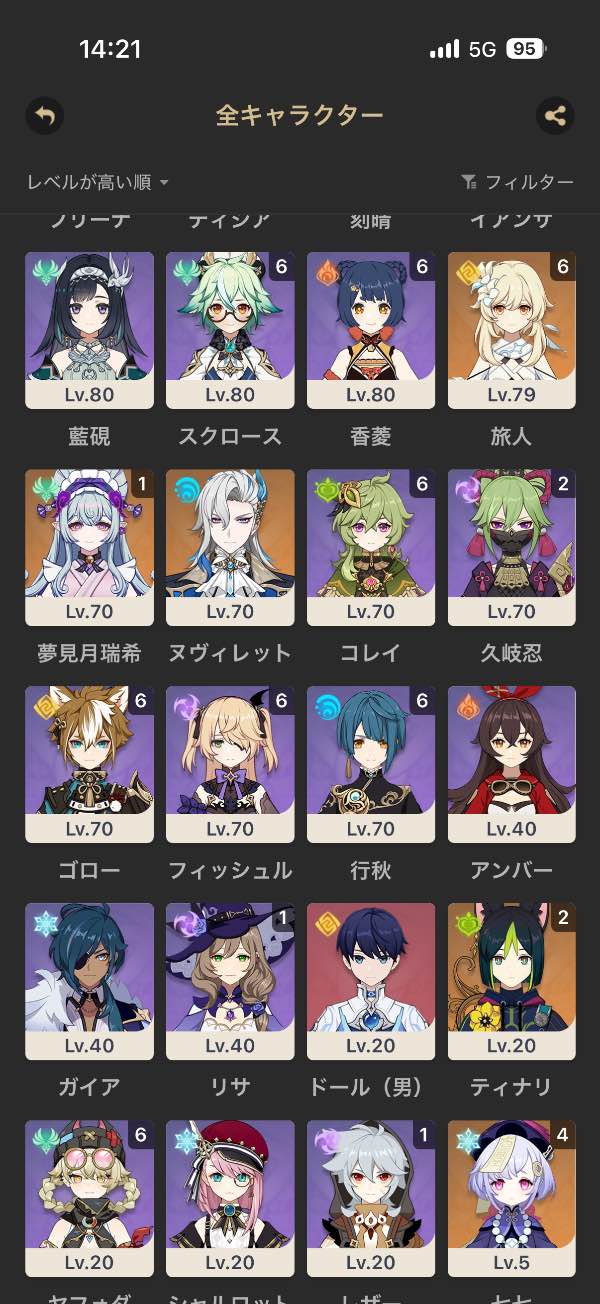
Task: View the 行秋 character card
Action: [371, 764]
